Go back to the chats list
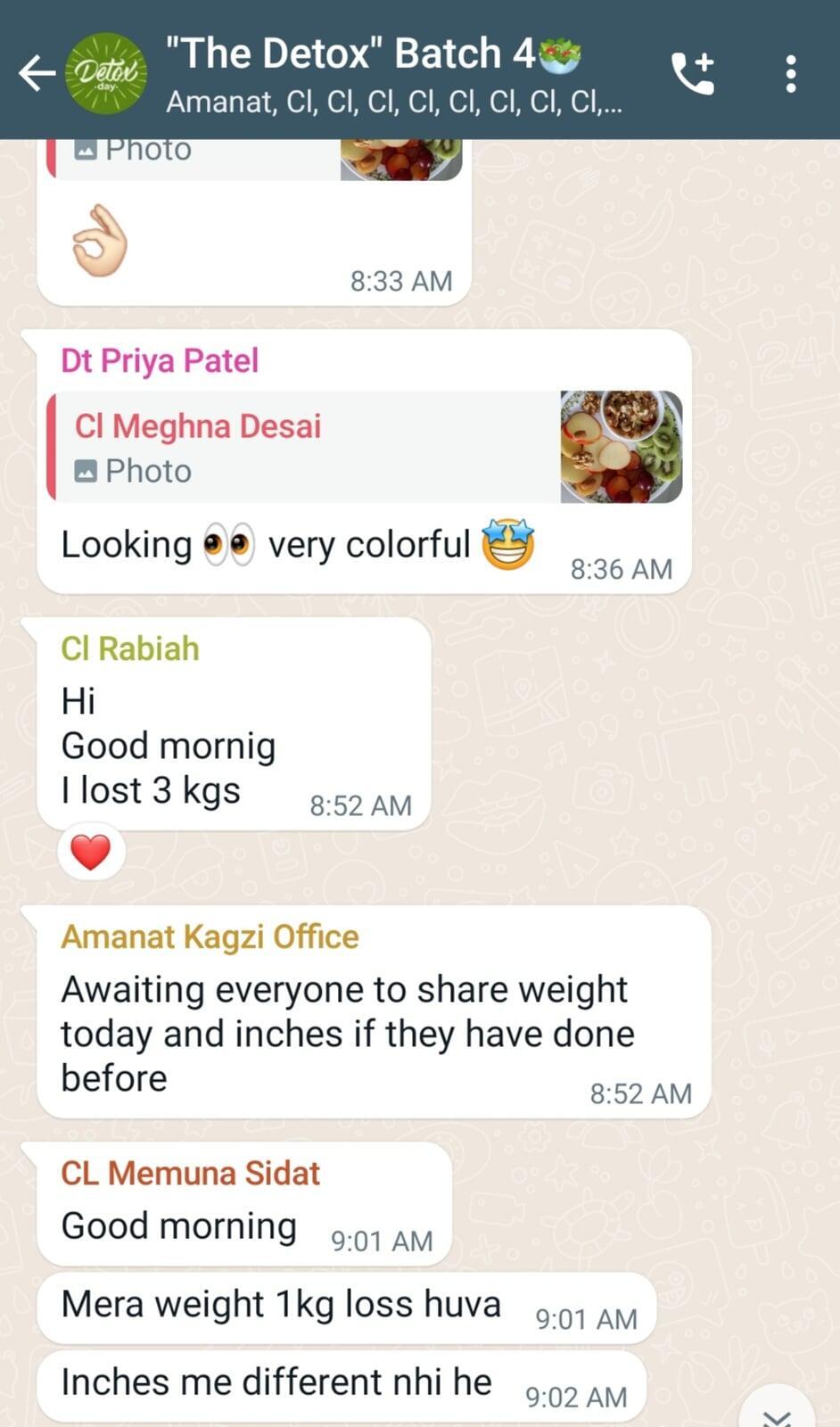 (37, 73)
